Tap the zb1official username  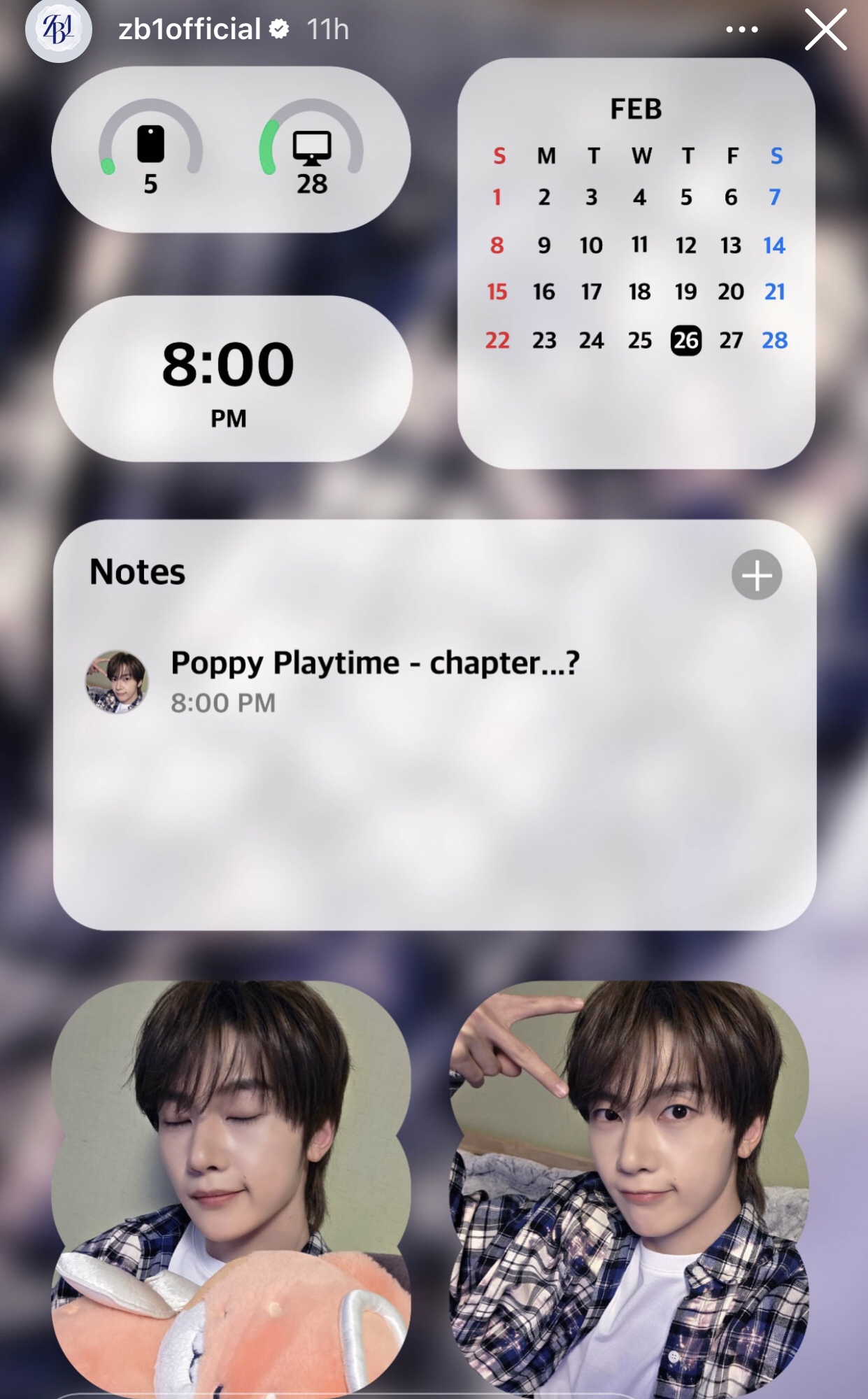click(189, 29)
